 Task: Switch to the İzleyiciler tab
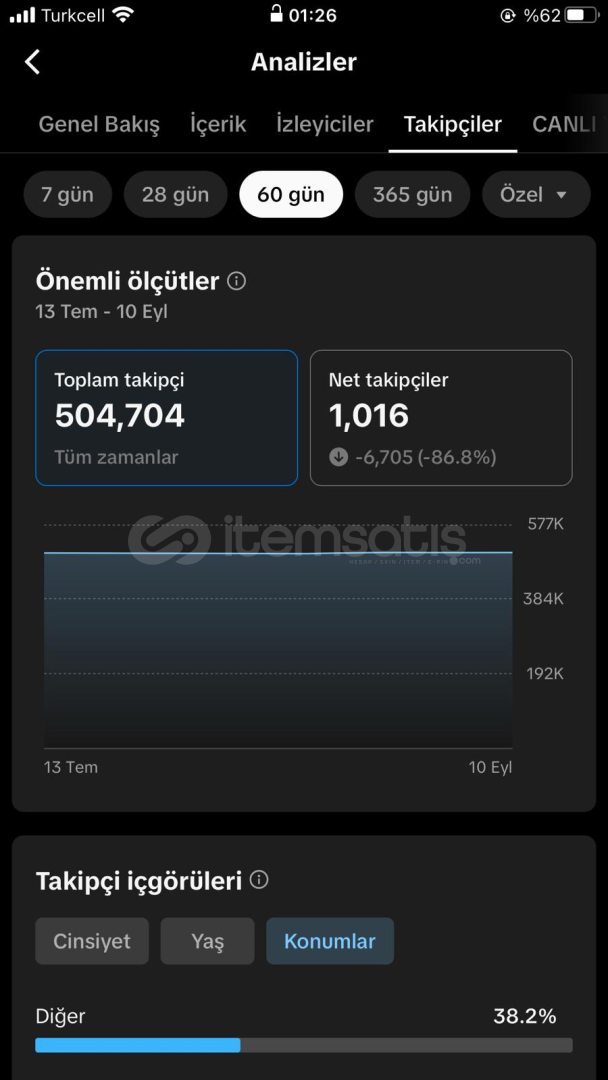click(324, 125)
